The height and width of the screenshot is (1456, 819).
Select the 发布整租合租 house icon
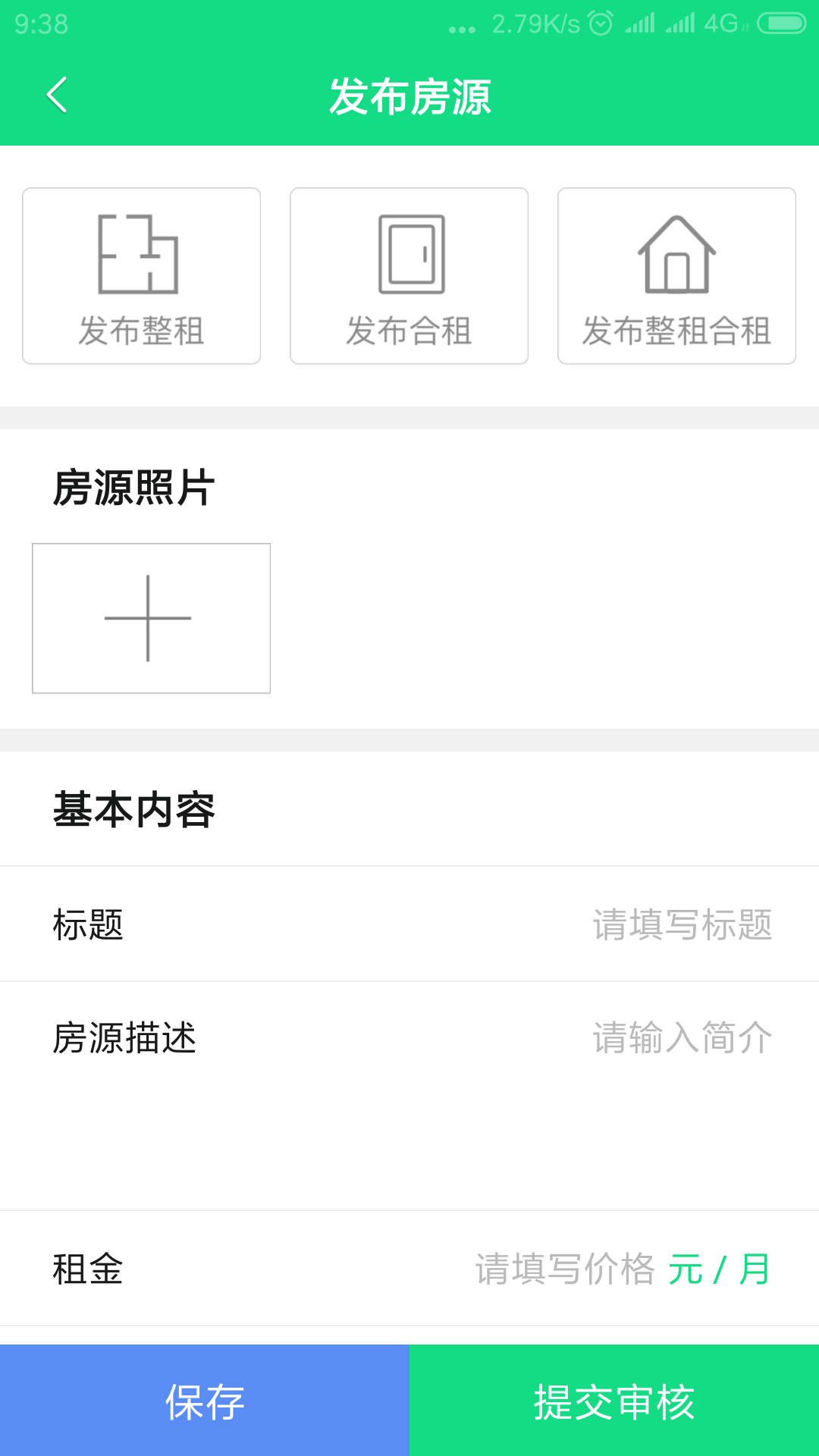click(676, 254)
